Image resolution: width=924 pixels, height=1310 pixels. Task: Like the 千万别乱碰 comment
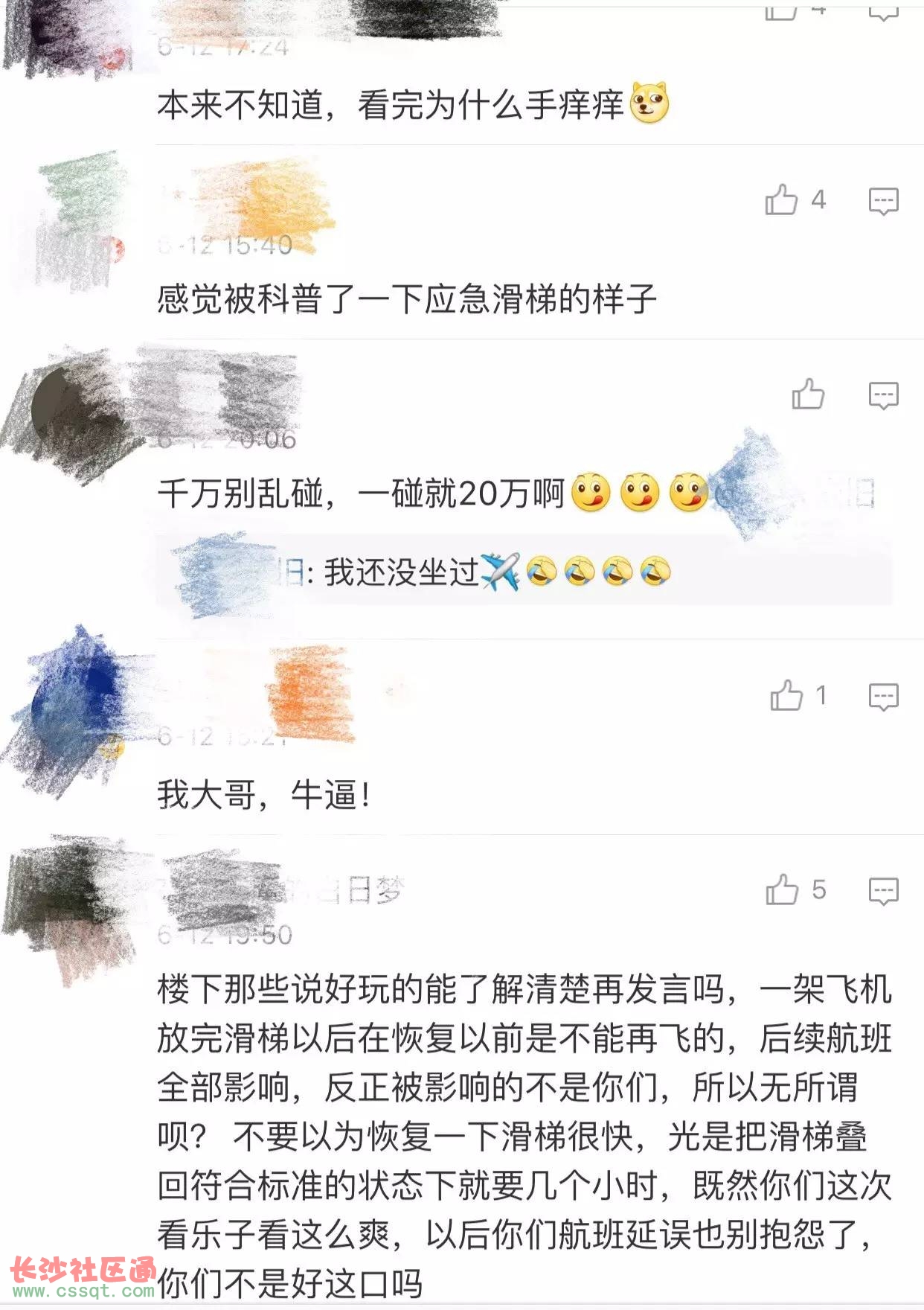808,394
